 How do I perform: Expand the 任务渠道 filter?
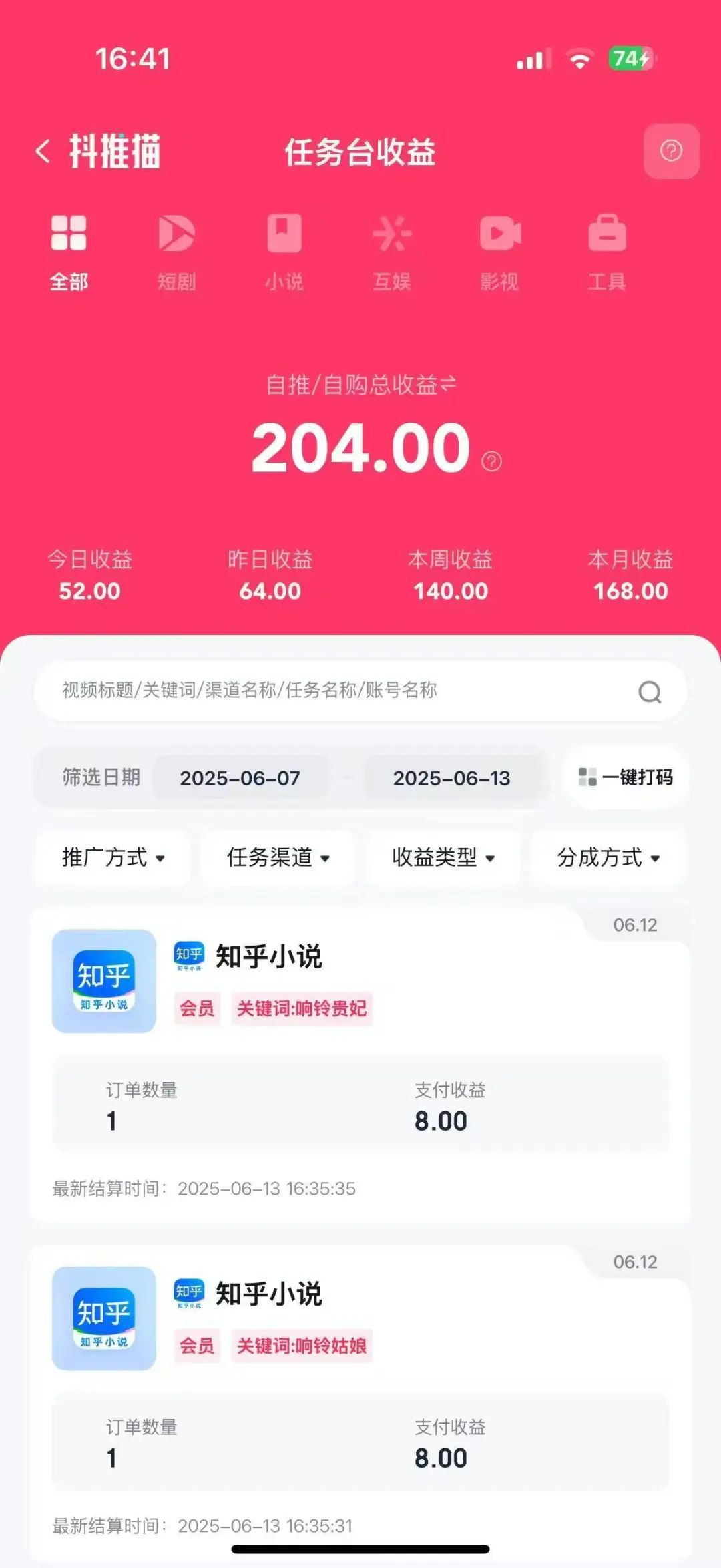tap(278, 858)
